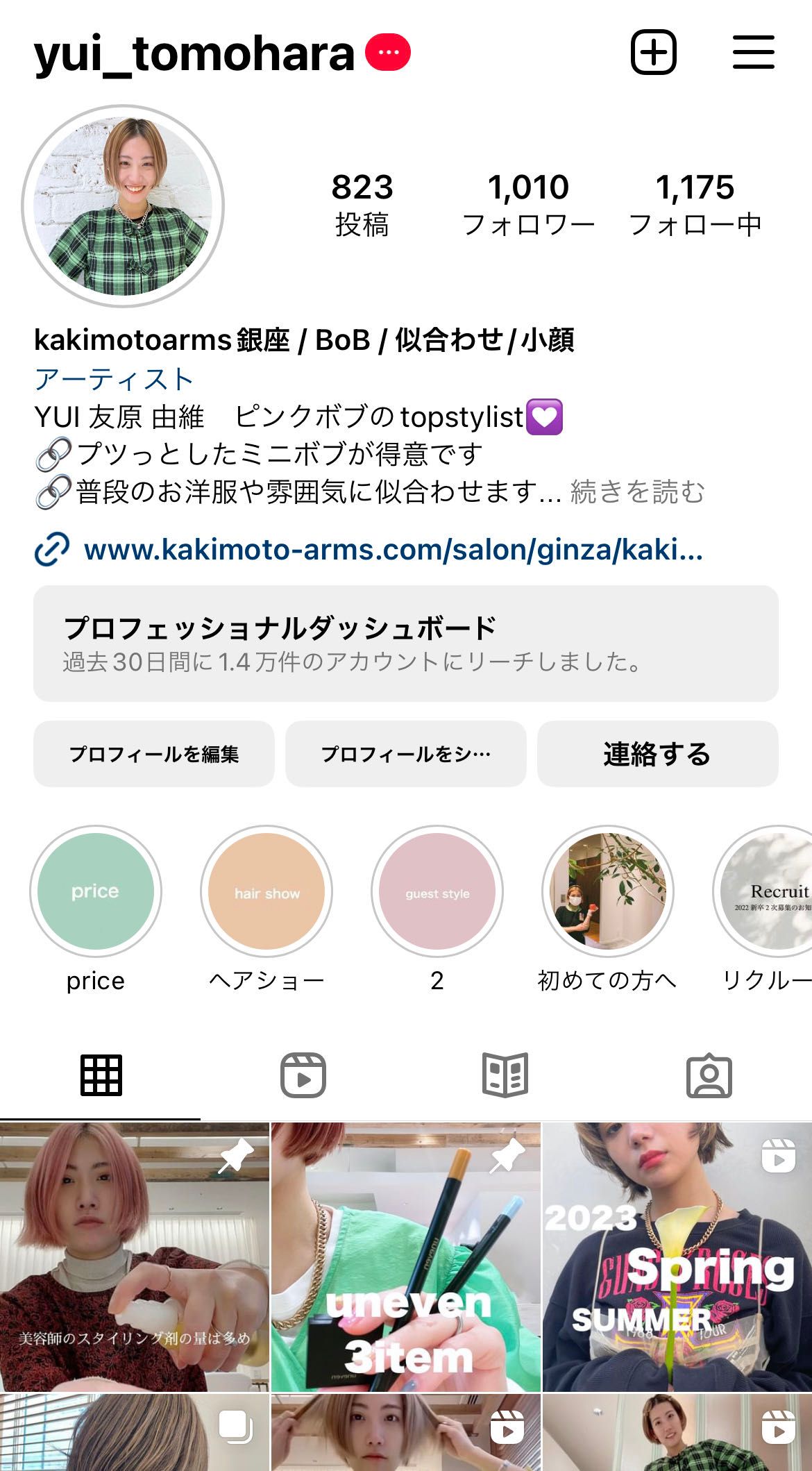
Task: Open プロフェッショナルダッシュボード card
Action: (x=406, y=644)
